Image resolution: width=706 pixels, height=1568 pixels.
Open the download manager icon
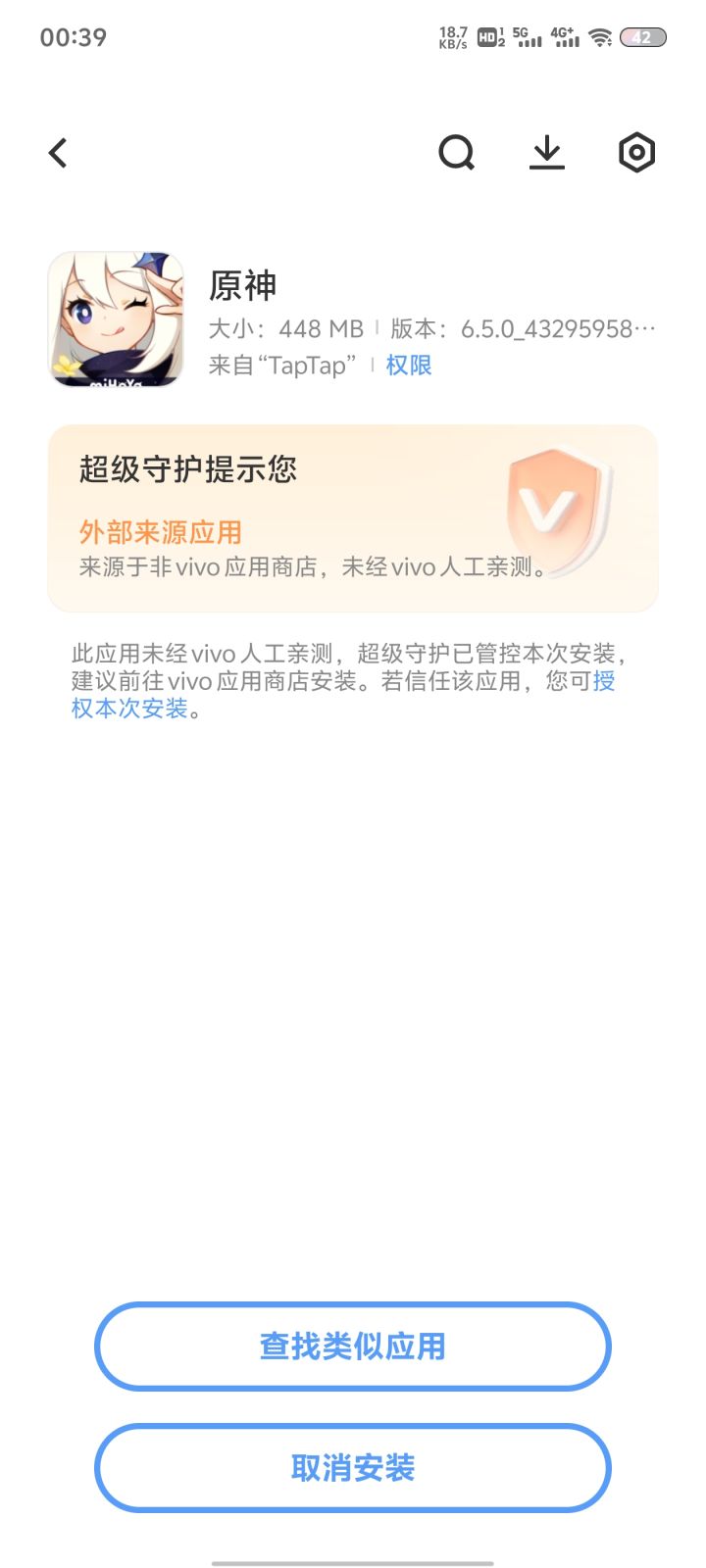[547, 152]
